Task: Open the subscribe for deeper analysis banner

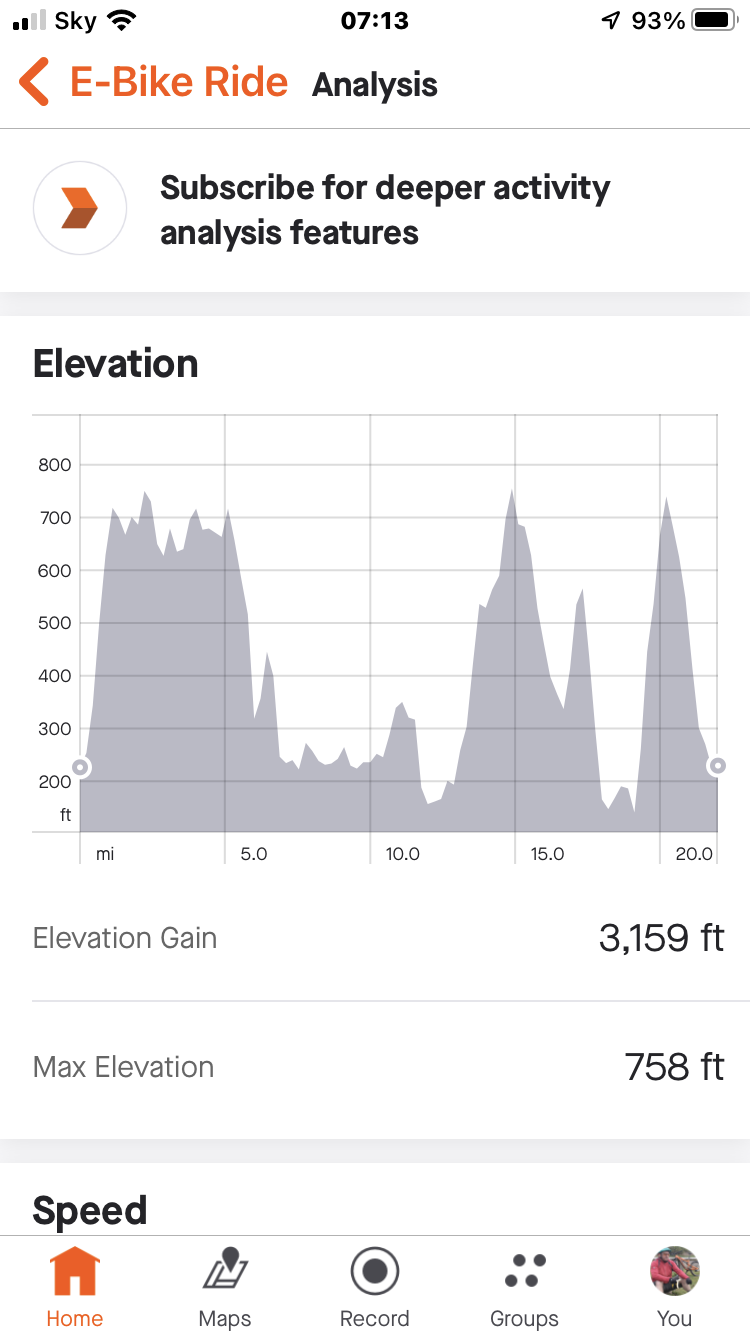Action: pyautogui.click(x=375, y=210)
